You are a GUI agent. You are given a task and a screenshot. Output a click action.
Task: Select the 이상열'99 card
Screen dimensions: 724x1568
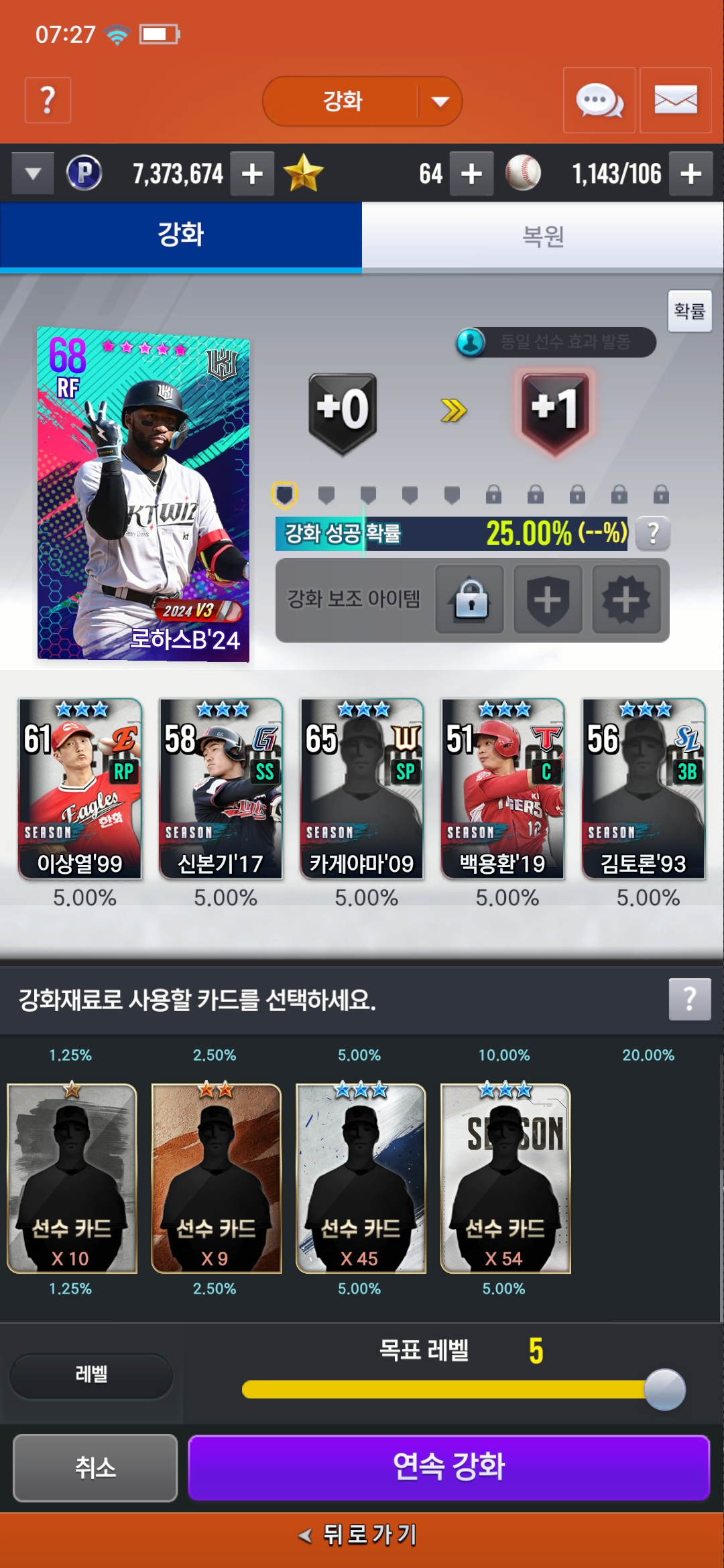point(80,789)
